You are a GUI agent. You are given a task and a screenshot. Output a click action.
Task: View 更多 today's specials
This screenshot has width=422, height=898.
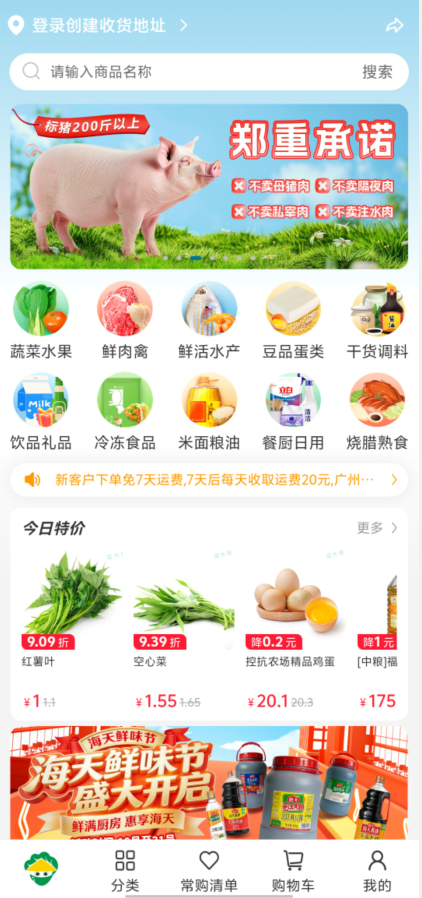tap(377, 528)
